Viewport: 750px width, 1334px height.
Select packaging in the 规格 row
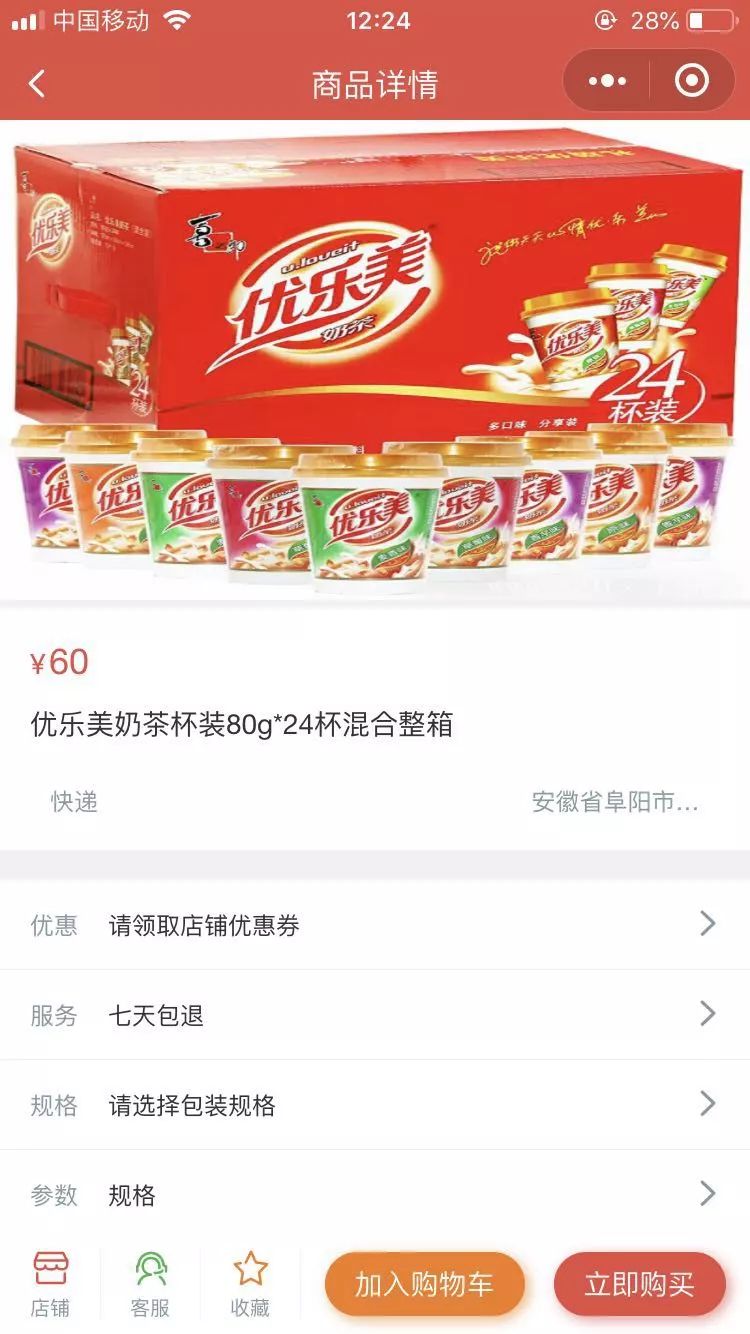375,1105
